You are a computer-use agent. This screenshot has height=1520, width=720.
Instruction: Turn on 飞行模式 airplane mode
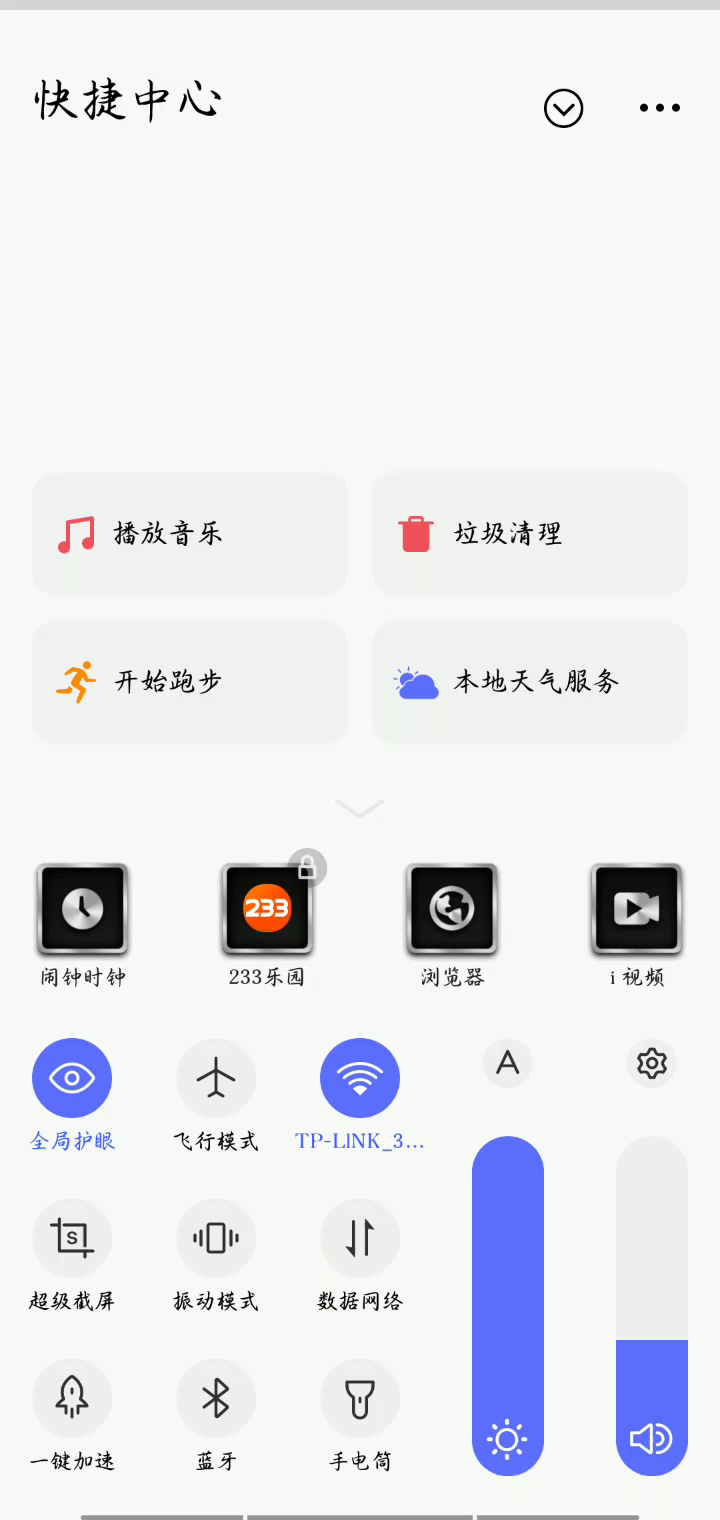click(x=216, y=1078)
